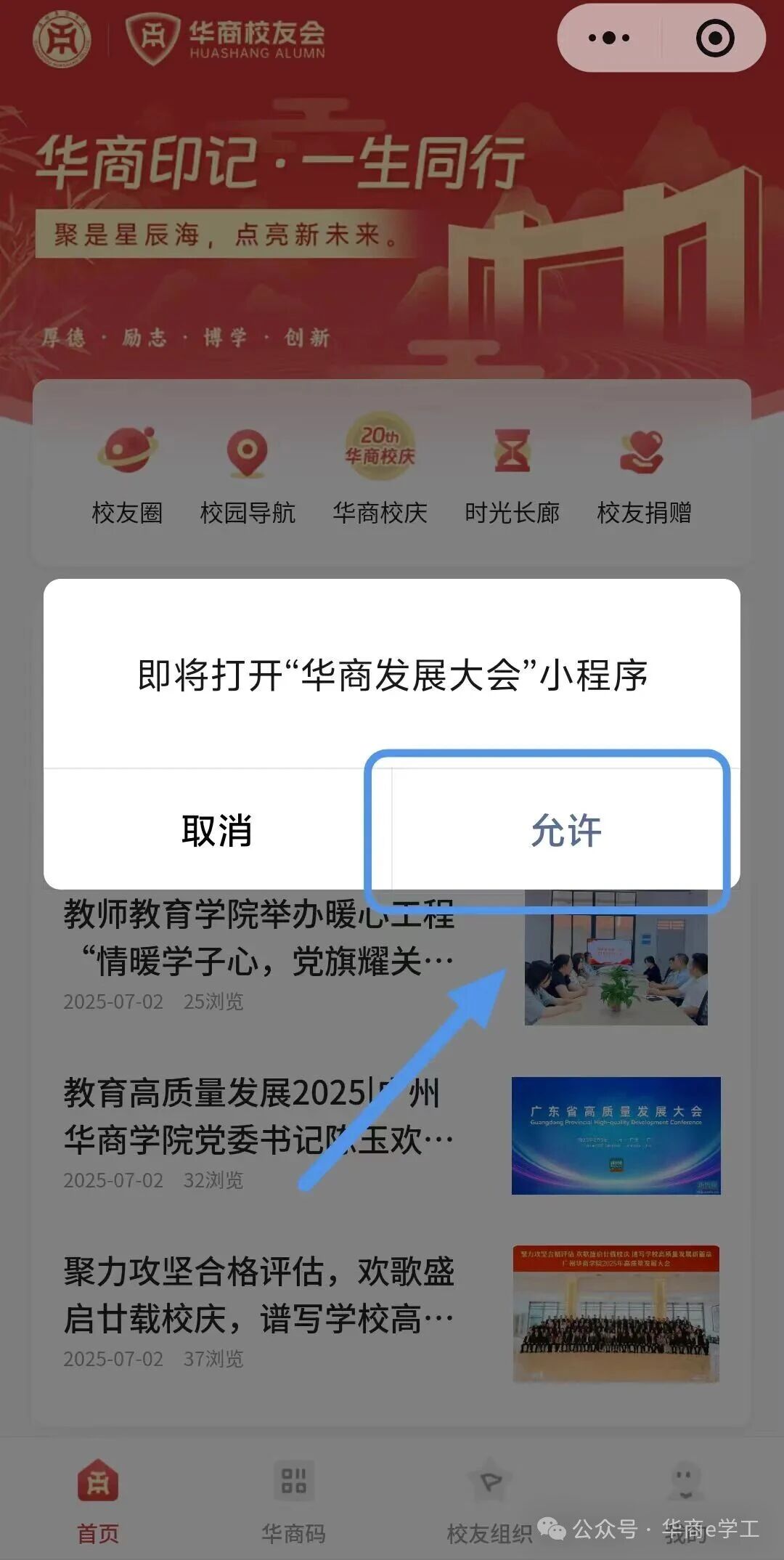Tap 取消 to dismiss the dialog
Screen dimensions: 784x1560
217,830
